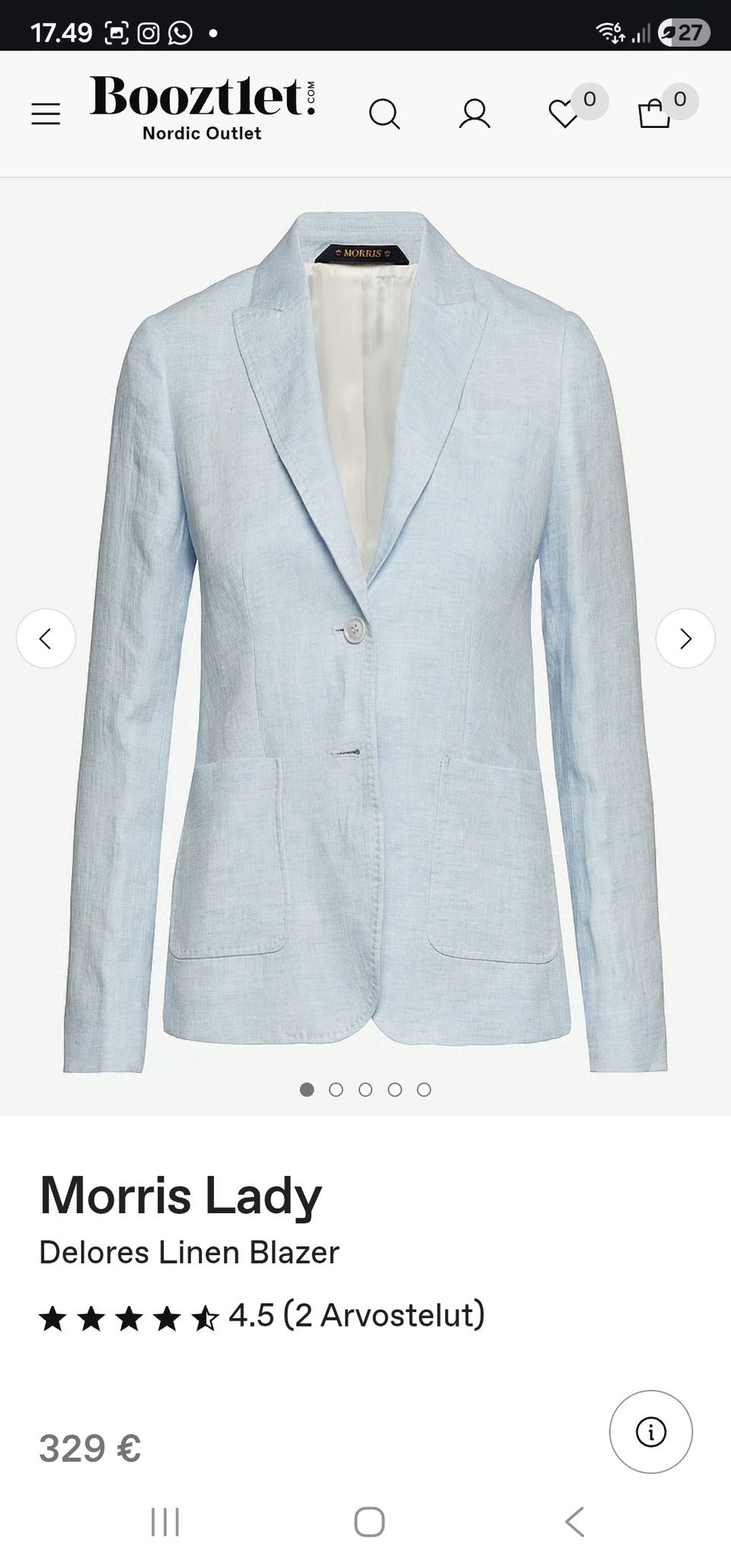Open the search magnifier
The height and width of the screenshot is (1568, 731).
pyautogui.click(x=384, y=114)
